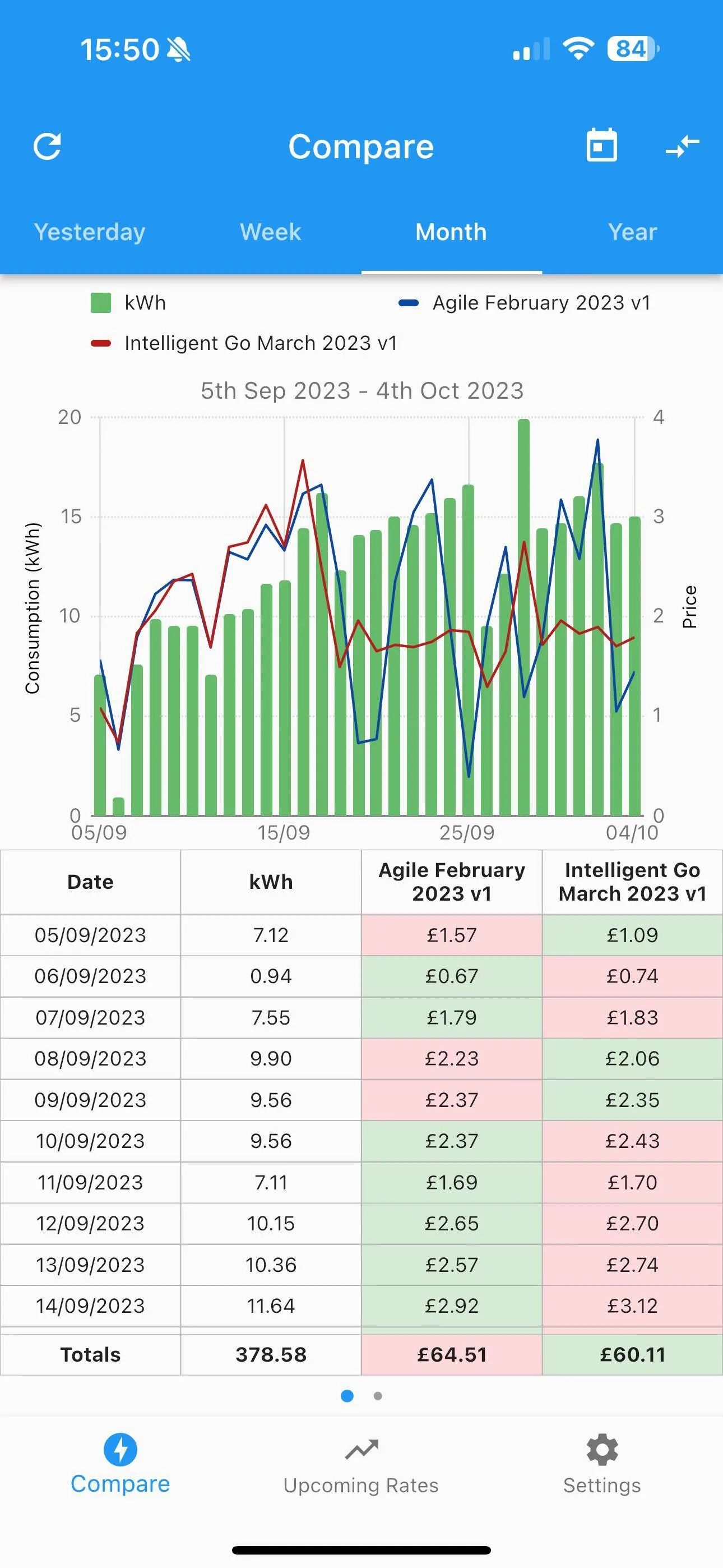Screen dimensions: 723x1568
Task: Open the calendar date picker
Action: pos(601,145)
